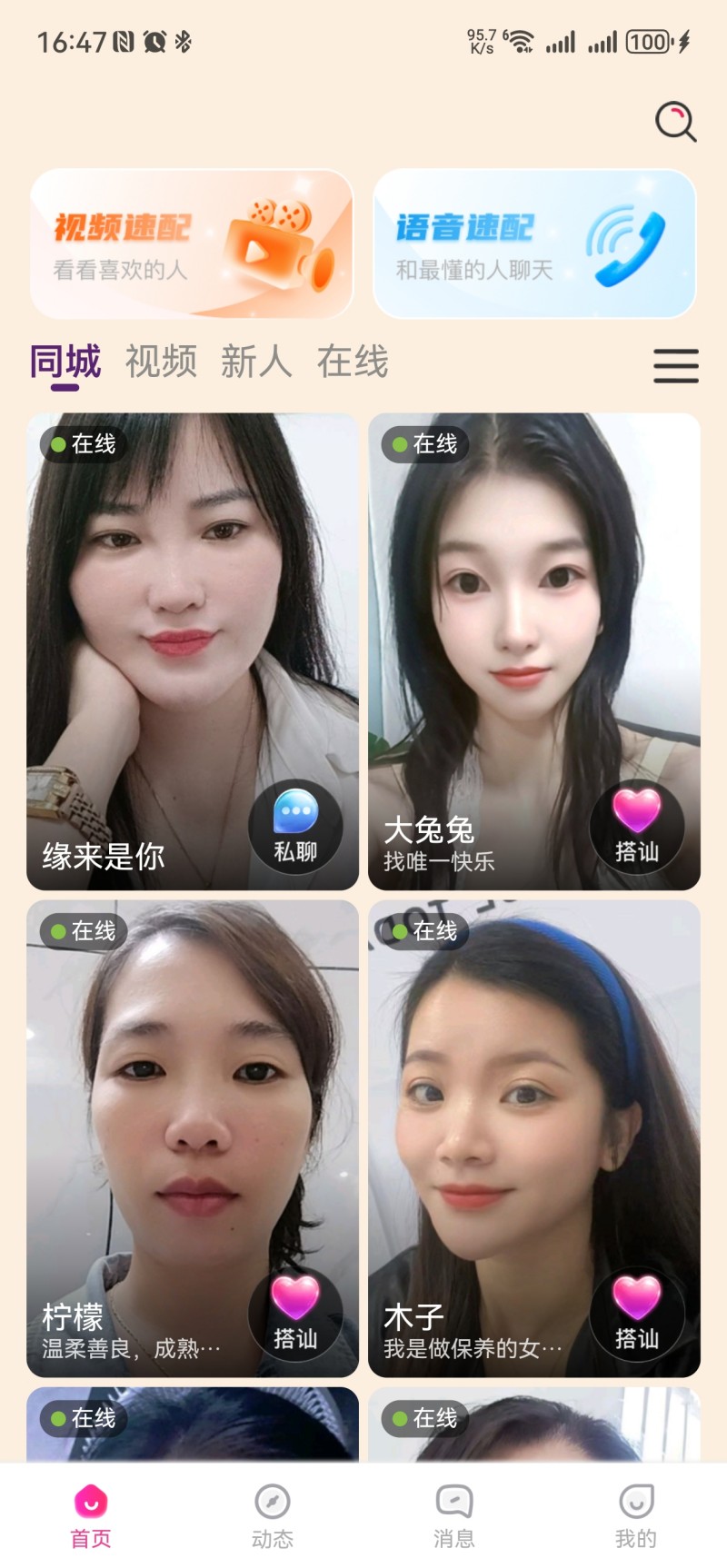This screenshot has height=1568, width=727.
Task: Open the search magnifier icon
Action: point(674,123)
